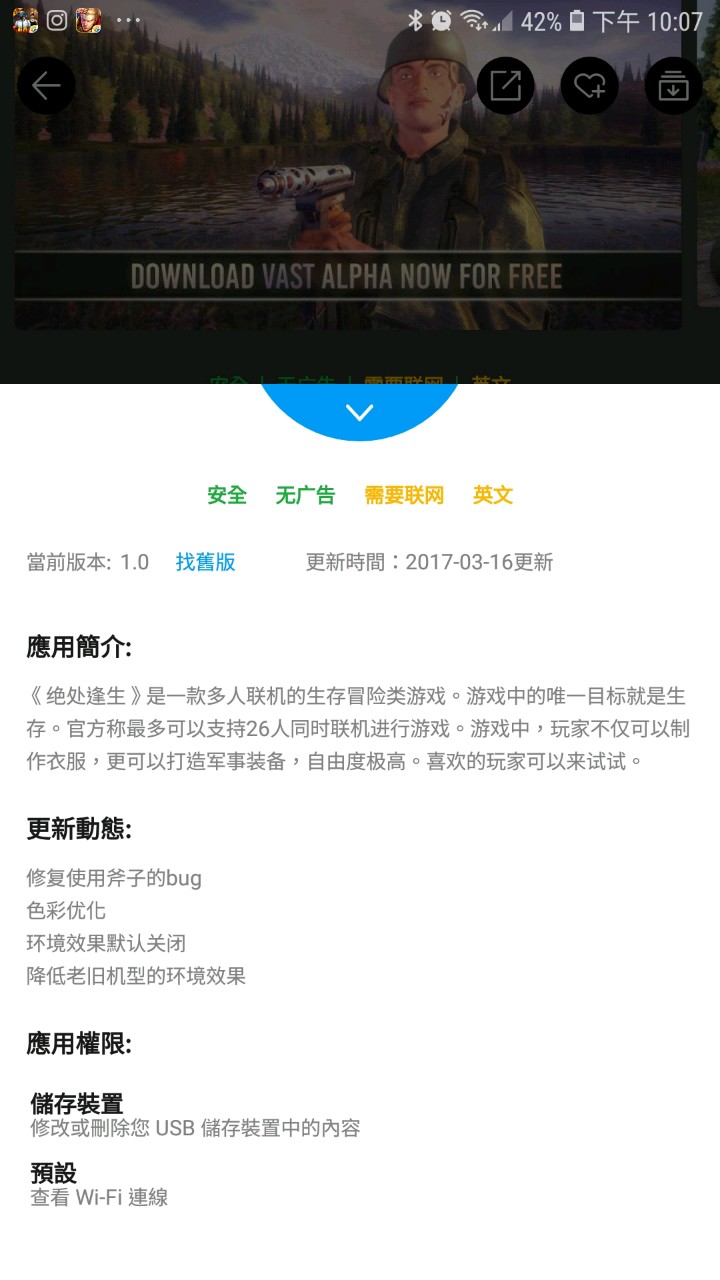Open the downloads manager icon

coord(673,86)
